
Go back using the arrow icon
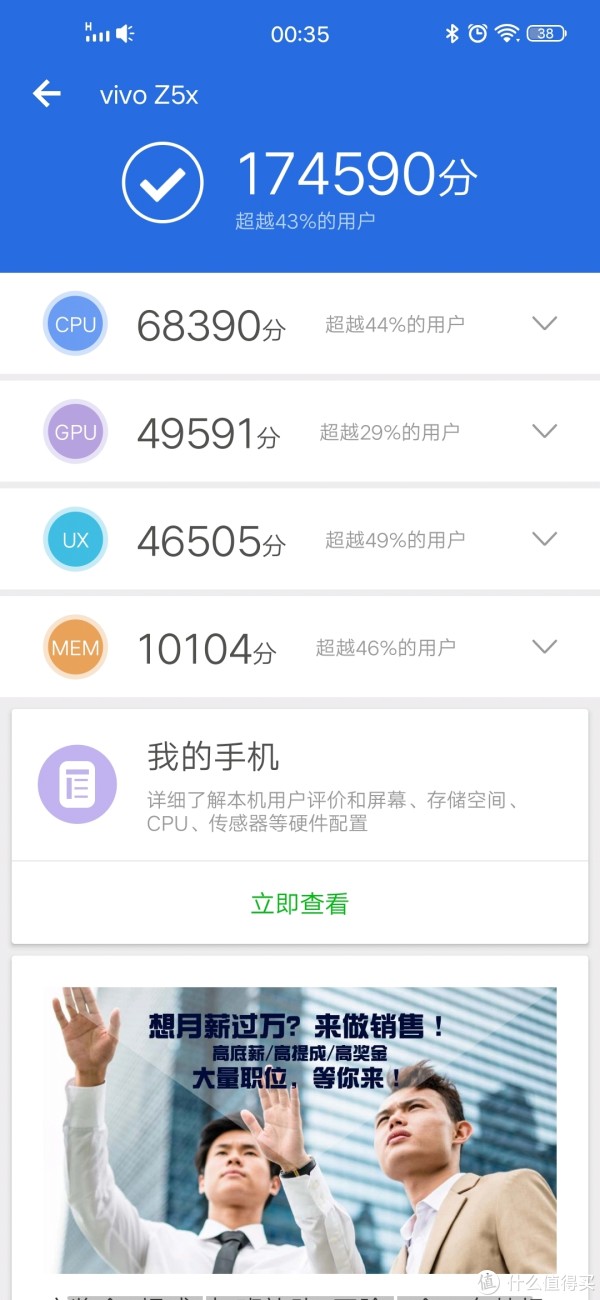coord(47,94)
